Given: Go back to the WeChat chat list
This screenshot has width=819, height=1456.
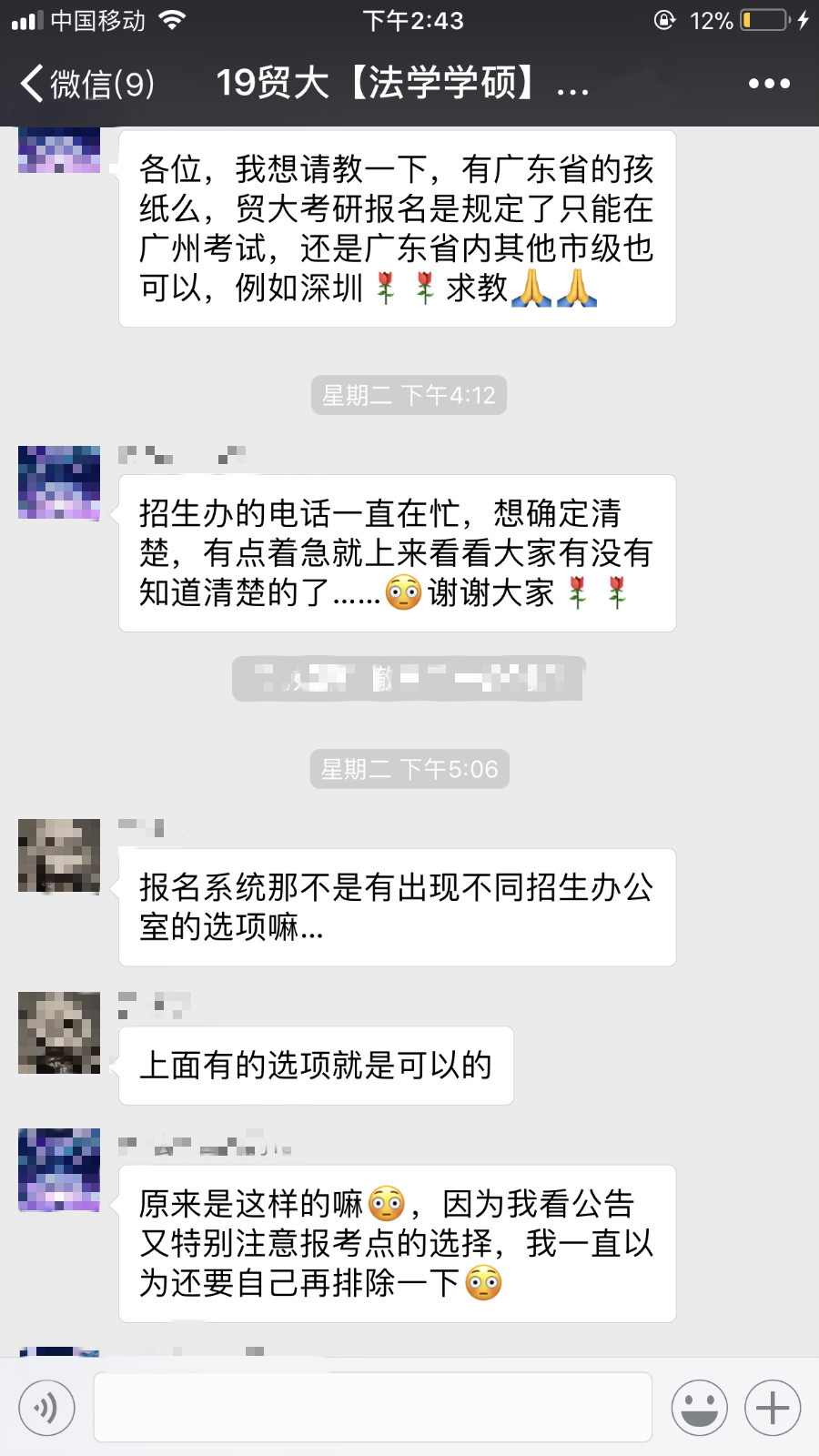Looking at the screenshot, I should click(86, 84).
